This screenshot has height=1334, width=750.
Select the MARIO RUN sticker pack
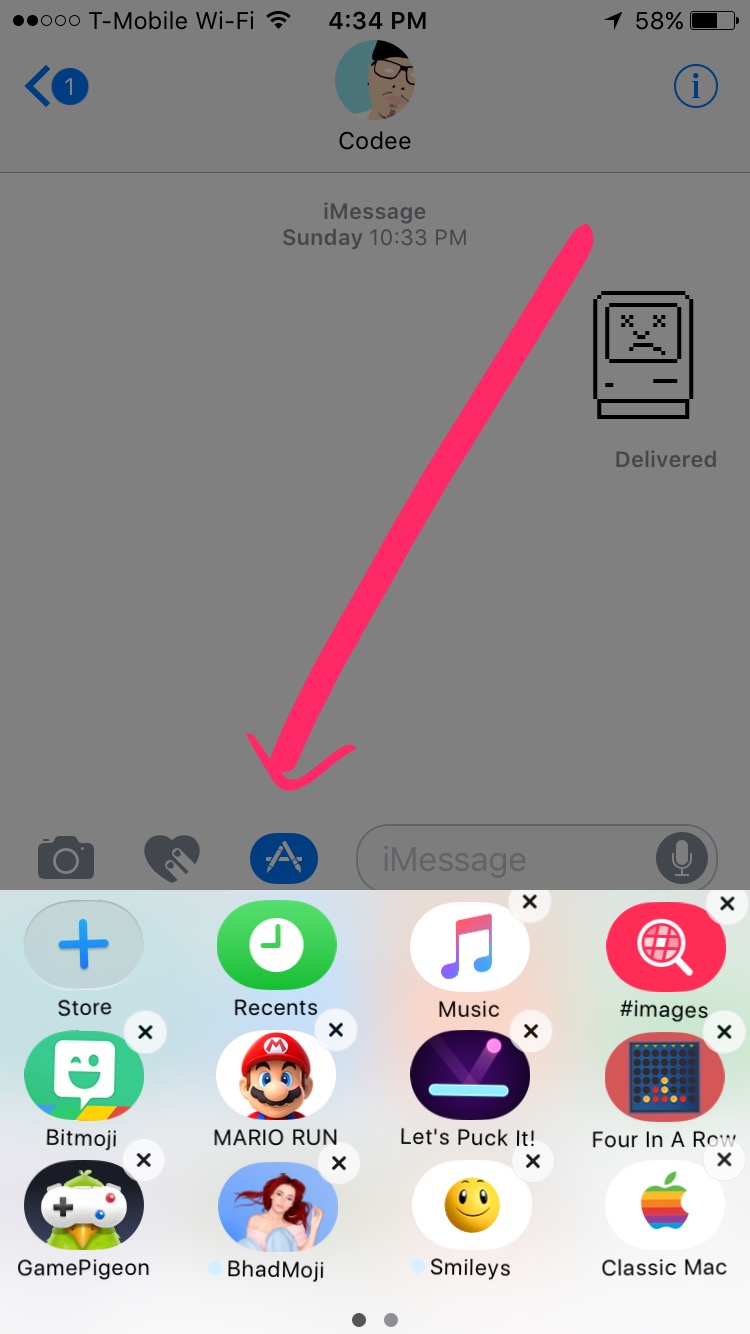pos(276,1076)
